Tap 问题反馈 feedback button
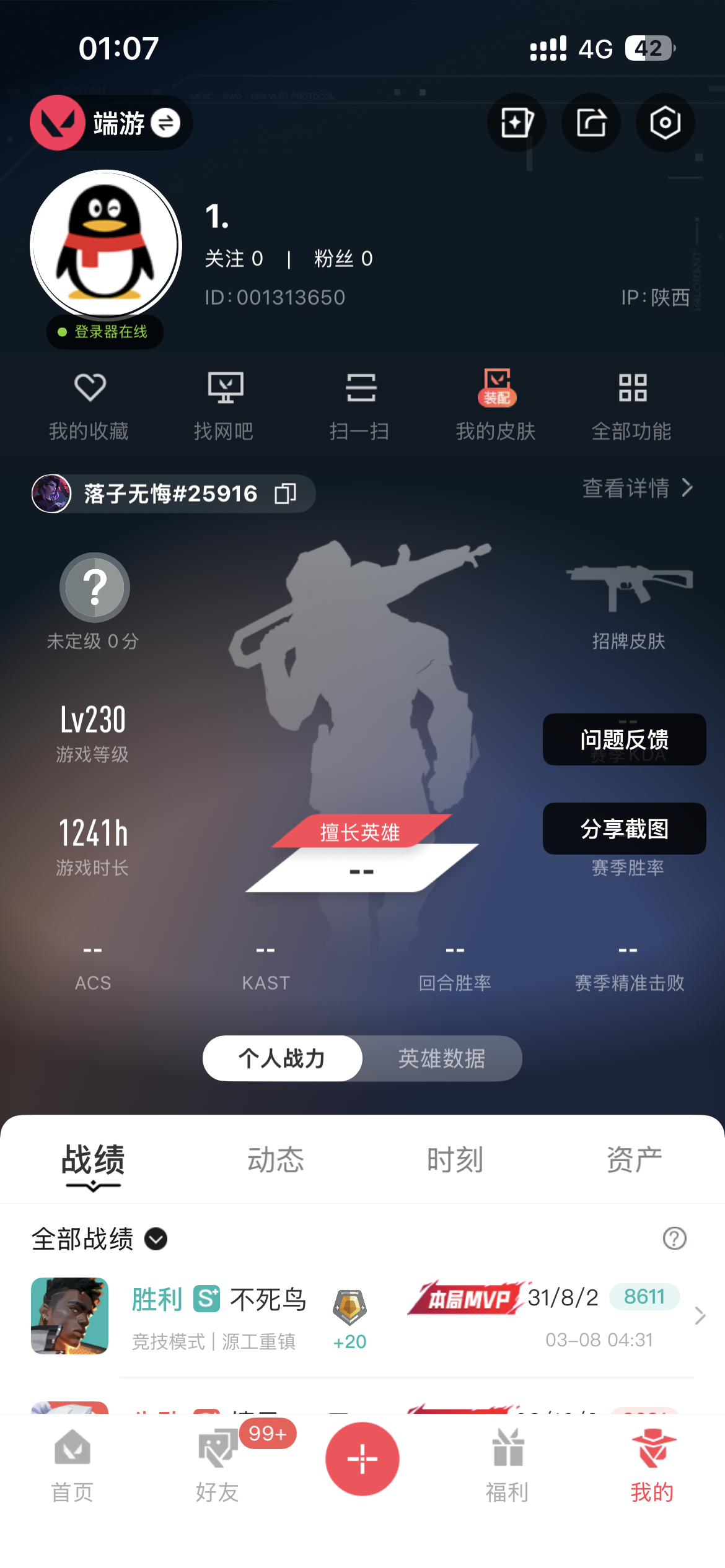This screenshot has width=725, height=1568. pos(624,739)
